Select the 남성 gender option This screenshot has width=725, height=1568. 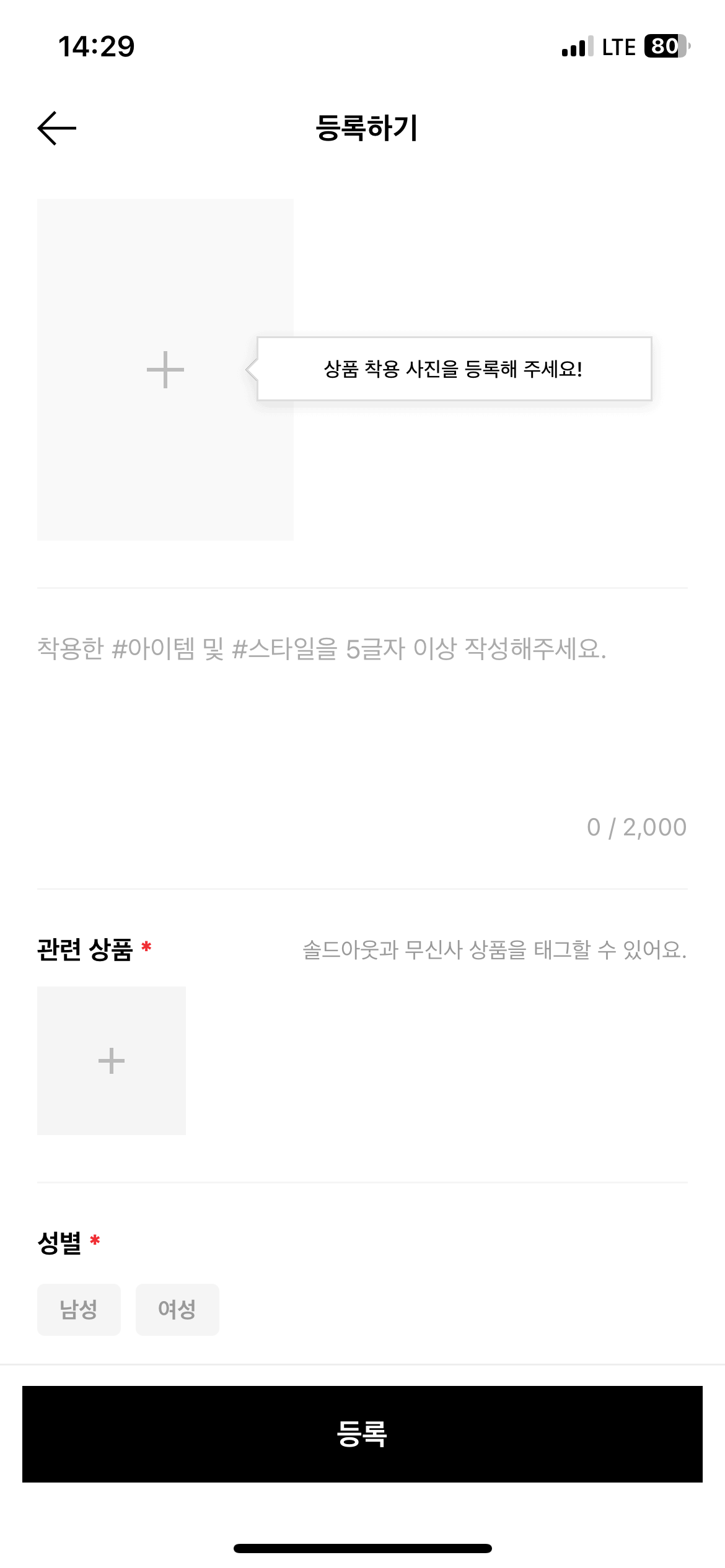click(79, 1309)
